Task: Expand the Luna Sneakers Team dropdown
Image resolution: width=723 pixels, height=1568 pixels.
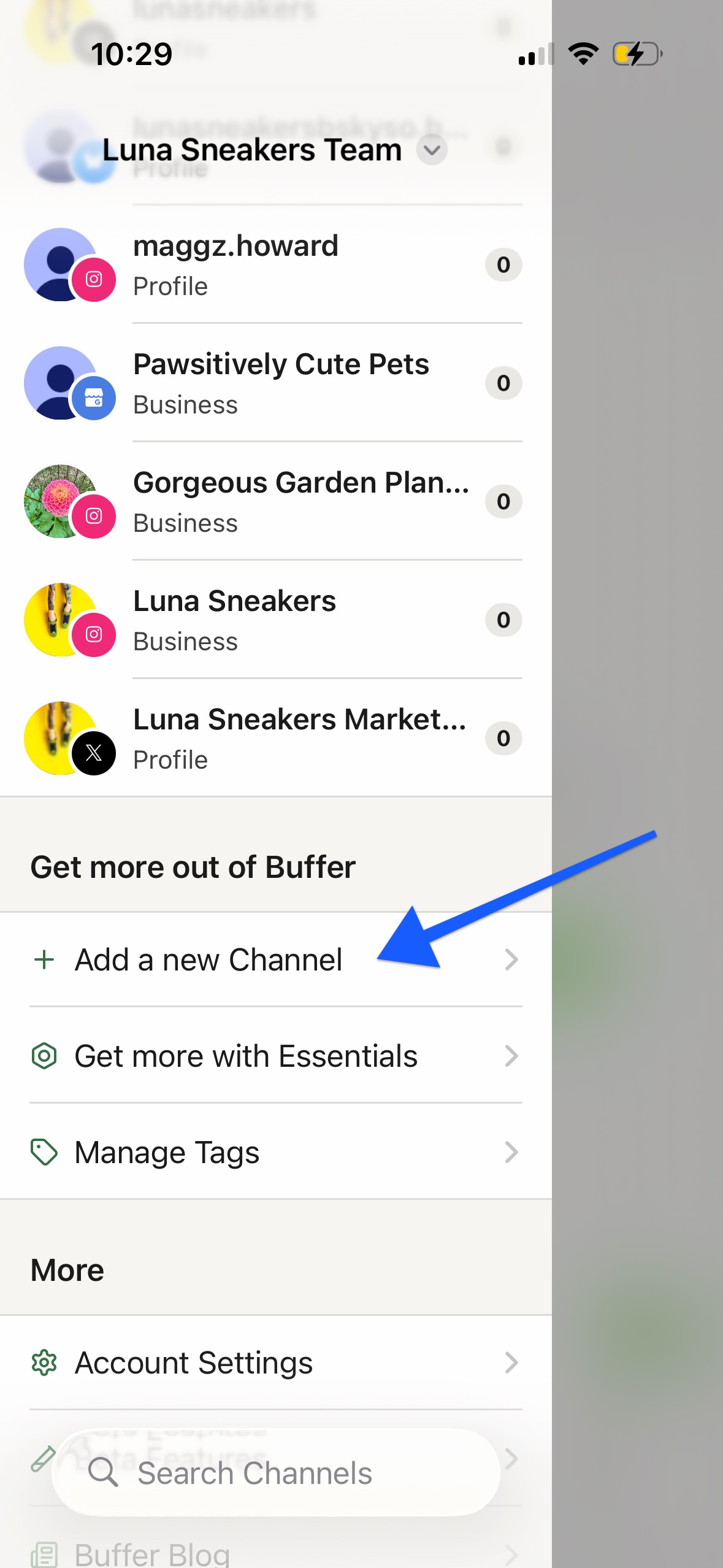Action: (x=432, y=150)
